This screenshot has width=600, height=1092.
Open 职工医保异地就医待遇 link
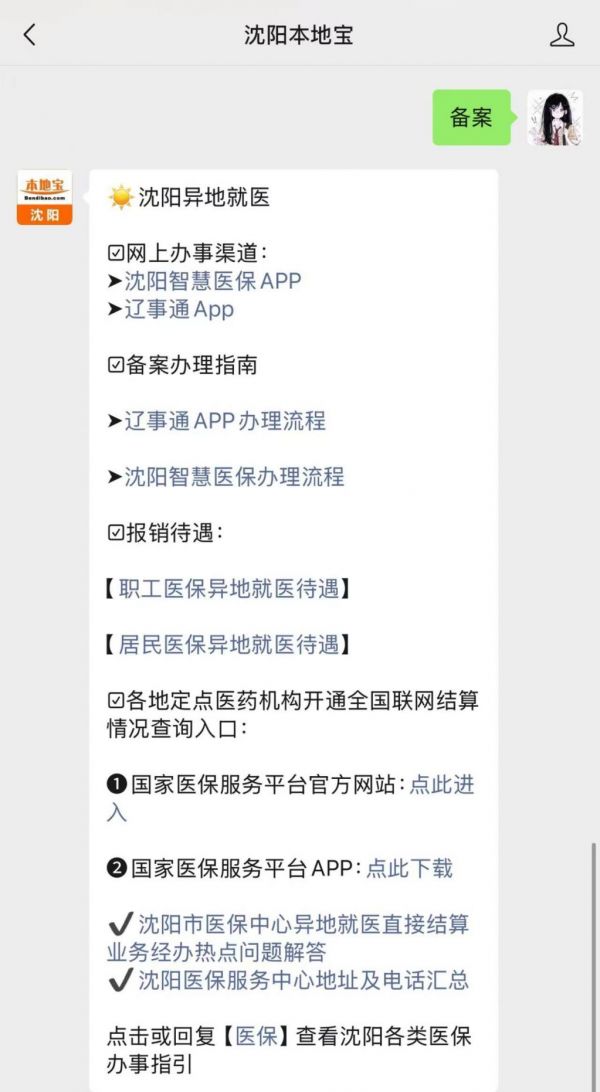(x=228, y=589)
